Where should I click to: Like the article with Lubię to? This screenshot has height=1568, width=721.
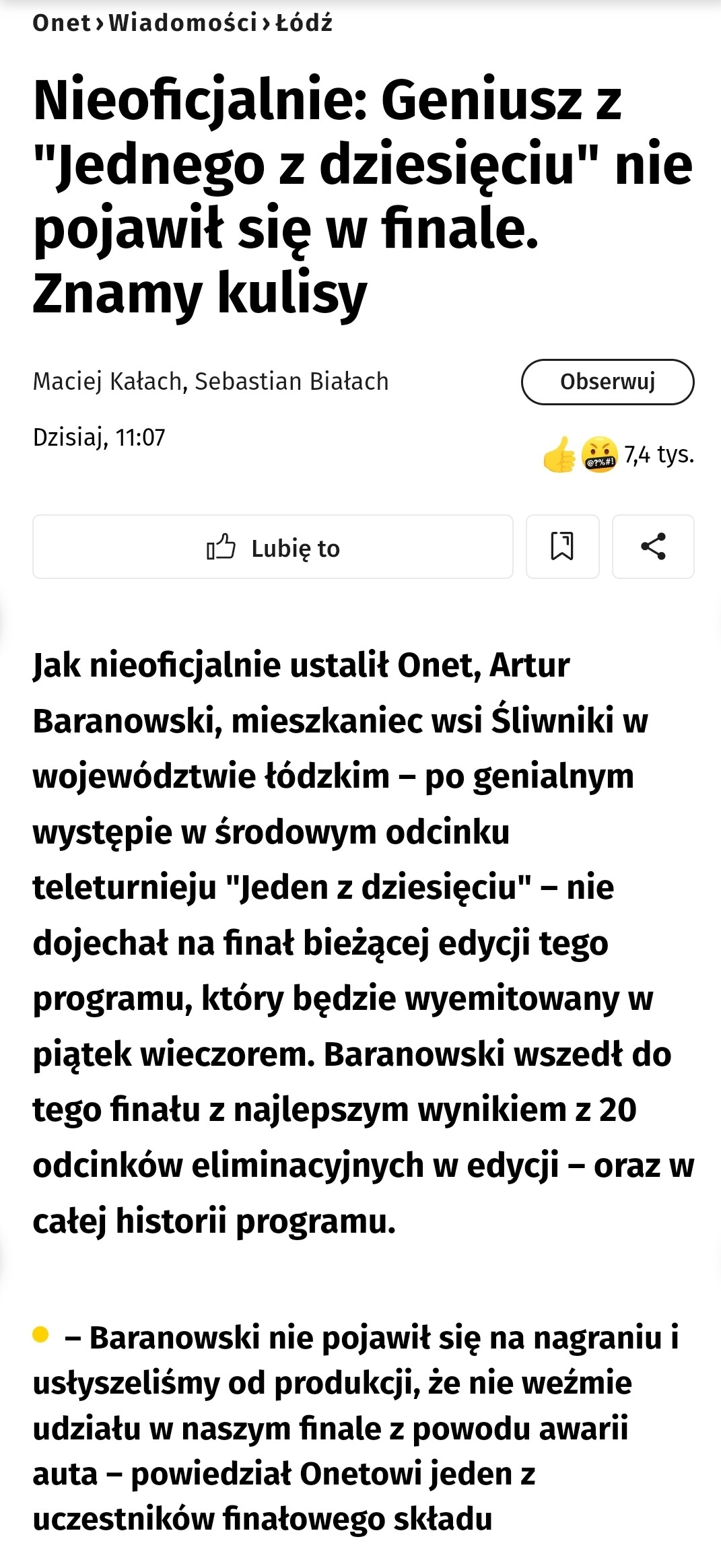pos(273,547)
